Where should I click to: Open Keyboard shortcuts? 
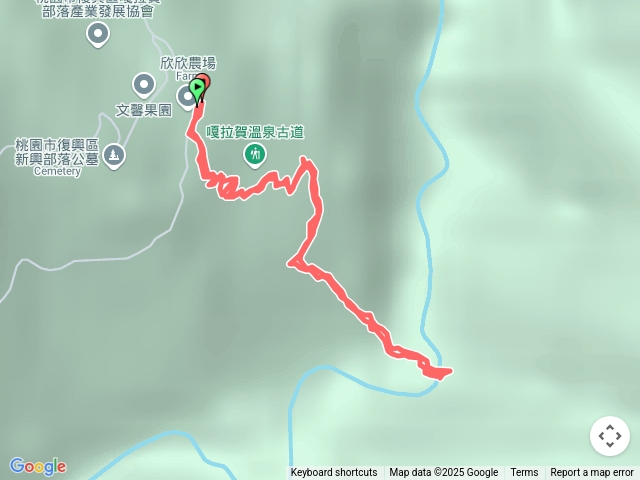pyautogui.click(x=333, y=473)
